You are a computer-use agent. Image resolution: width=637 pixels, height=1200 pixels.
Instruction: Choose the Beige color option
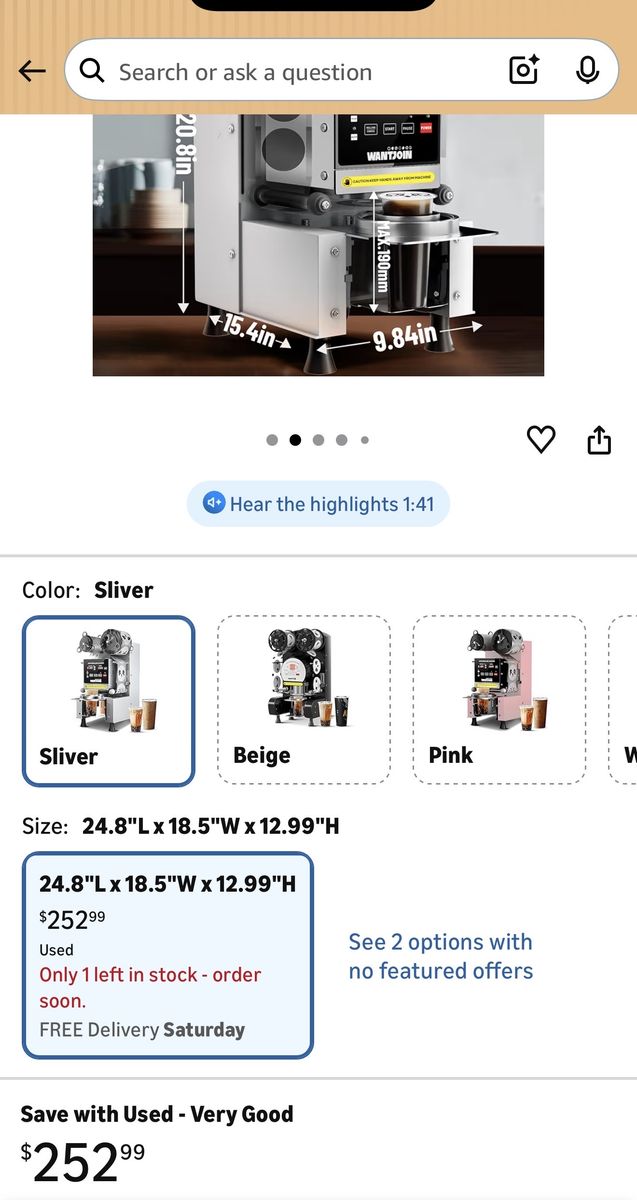coord(303,699)
